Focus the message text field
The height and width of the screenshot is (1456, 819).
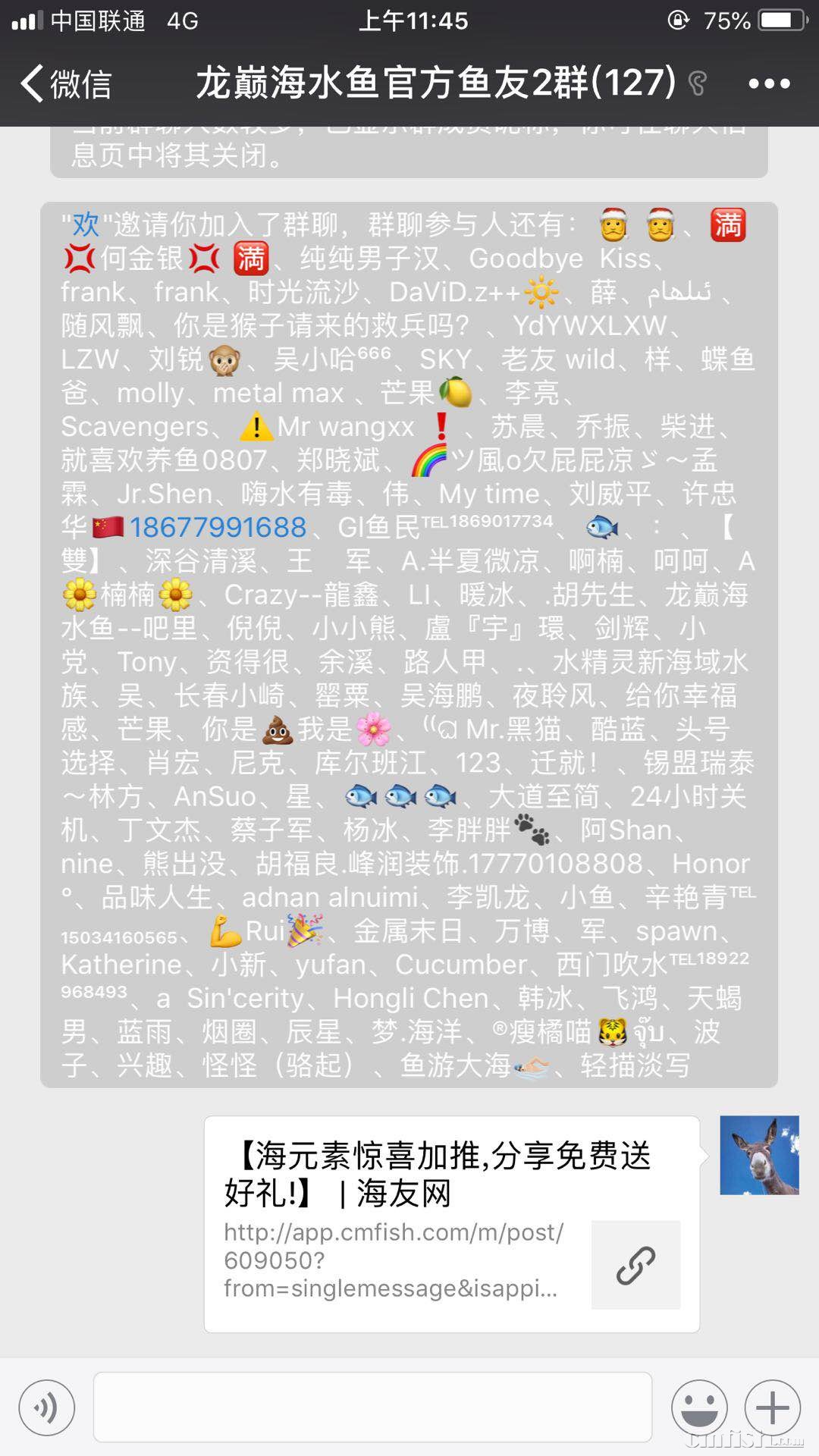point(372,1407)
